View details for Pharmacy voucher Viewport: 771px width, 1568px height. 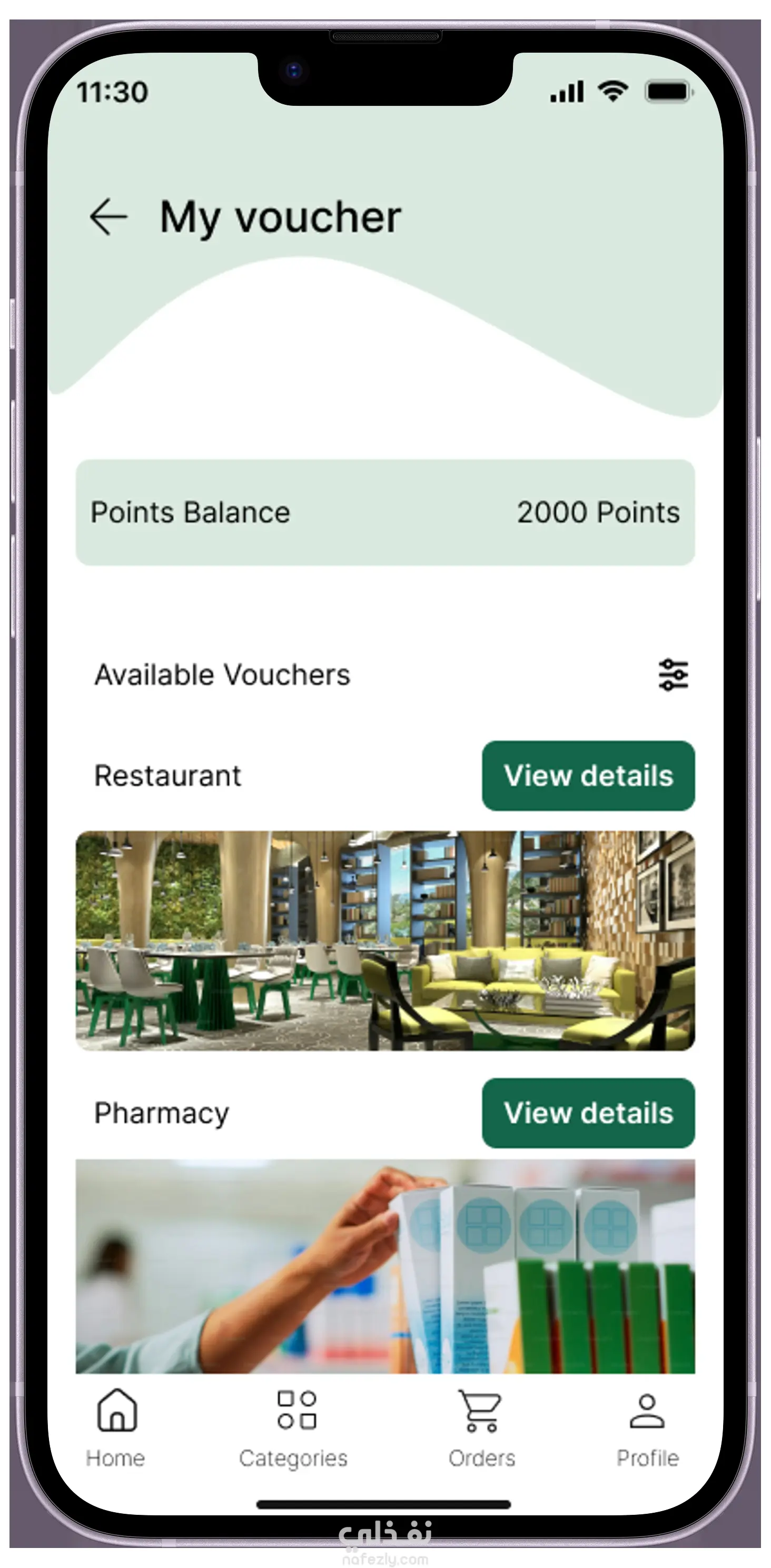(588, 1113)
